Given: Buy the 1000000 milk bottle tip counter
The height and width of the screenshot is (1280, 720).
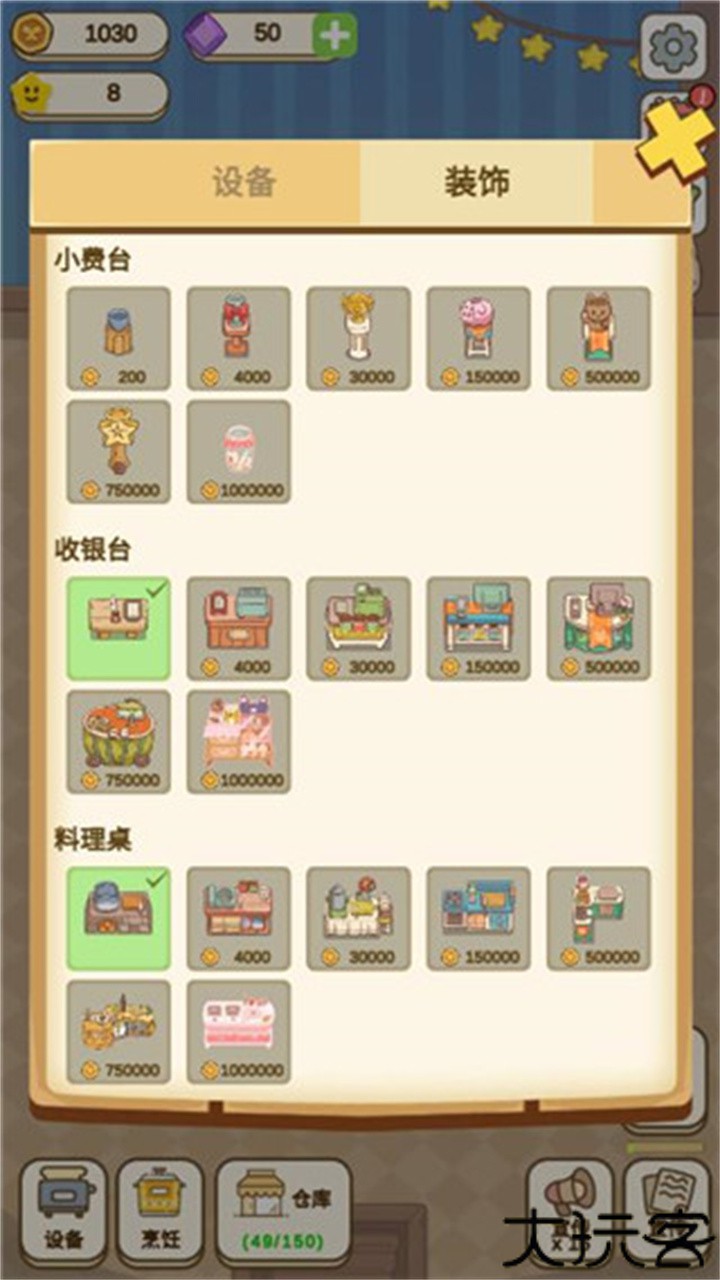Looking at the screenshot, I should pos(237,451).
